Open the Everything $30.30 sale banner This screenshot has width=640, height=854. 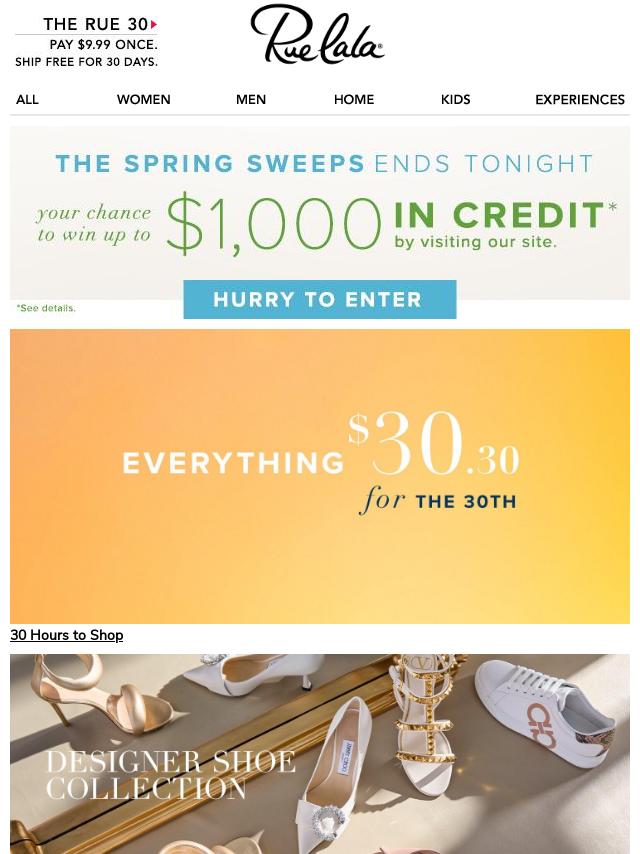point(320,475)
